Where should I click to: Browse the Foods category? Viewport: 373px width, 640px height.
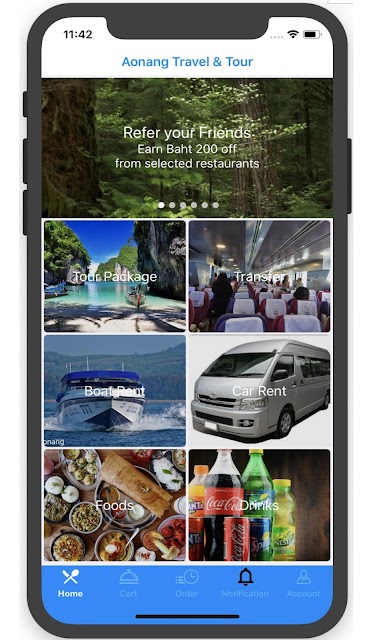(115, 505)
